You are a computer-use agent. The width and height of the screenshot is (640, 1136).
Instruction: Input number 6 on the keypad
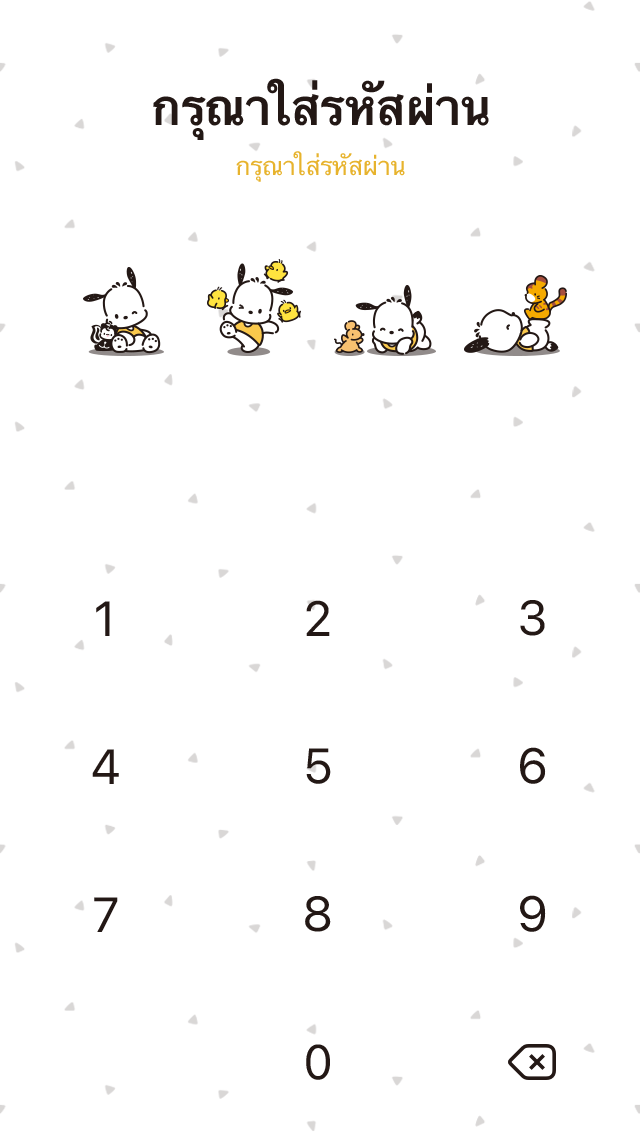(x=531, y=767)
